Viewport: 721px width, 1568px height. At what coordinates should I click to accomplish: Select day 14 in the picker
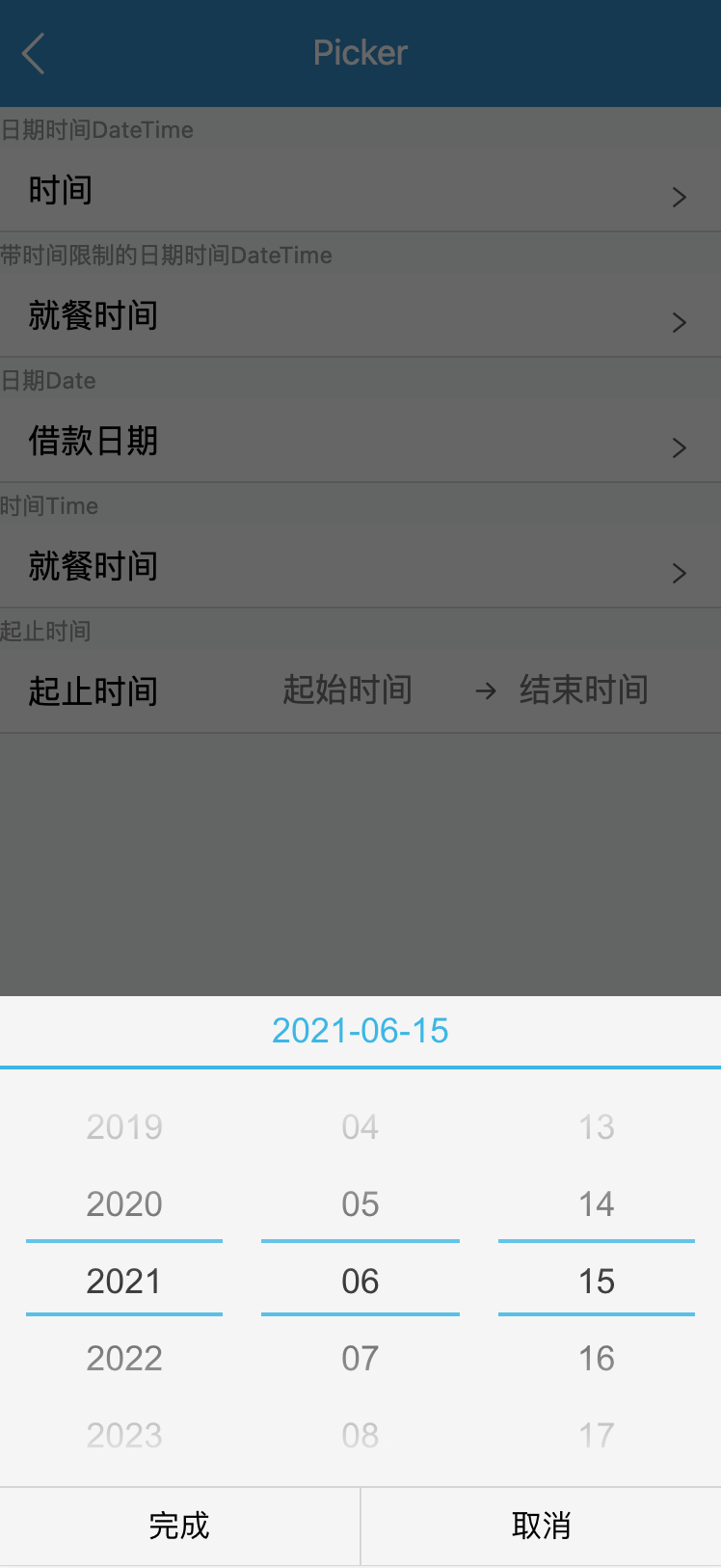[597, 1203]
